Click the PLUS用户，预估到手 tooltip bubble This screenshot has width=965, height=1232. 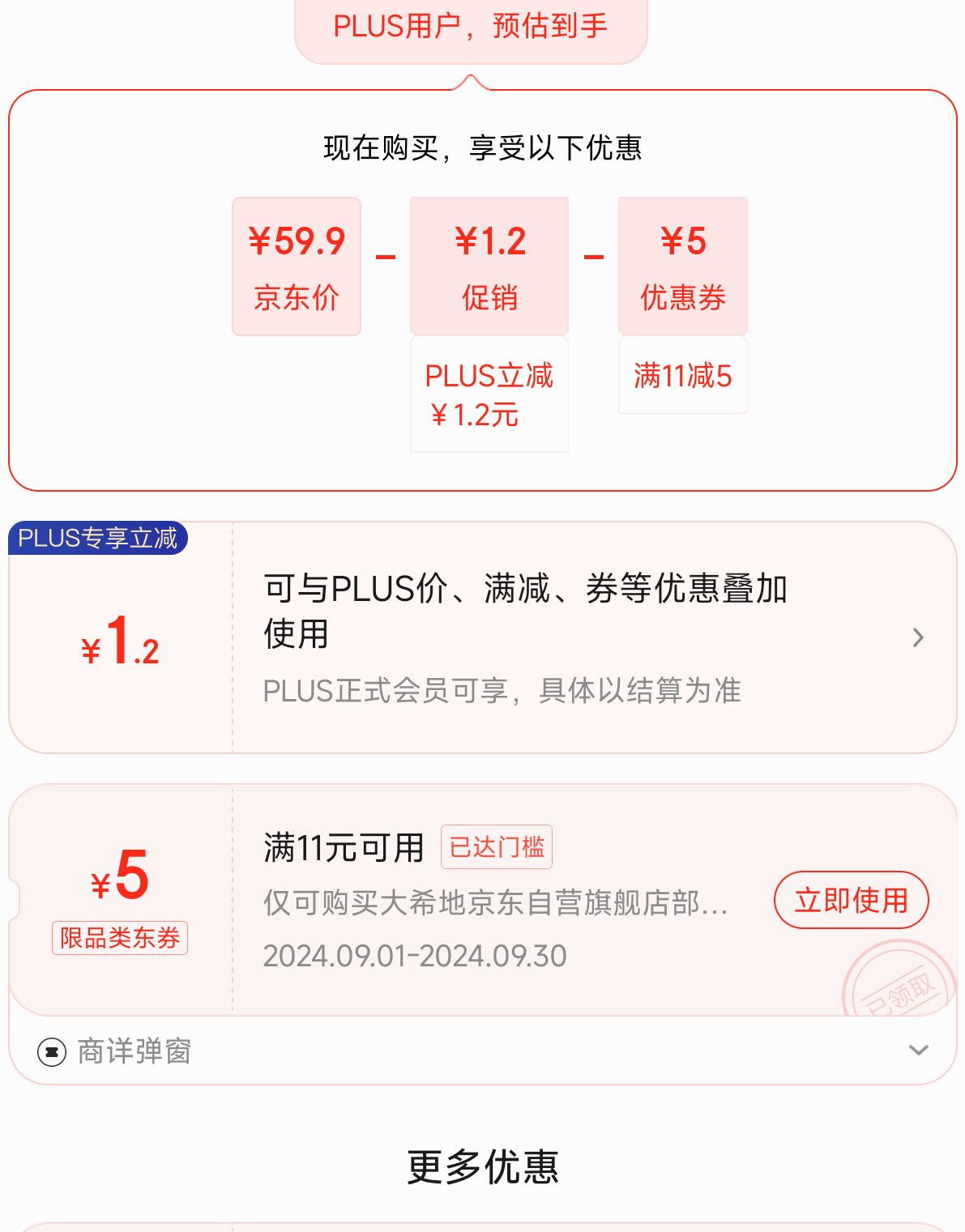tap(471, 27)
